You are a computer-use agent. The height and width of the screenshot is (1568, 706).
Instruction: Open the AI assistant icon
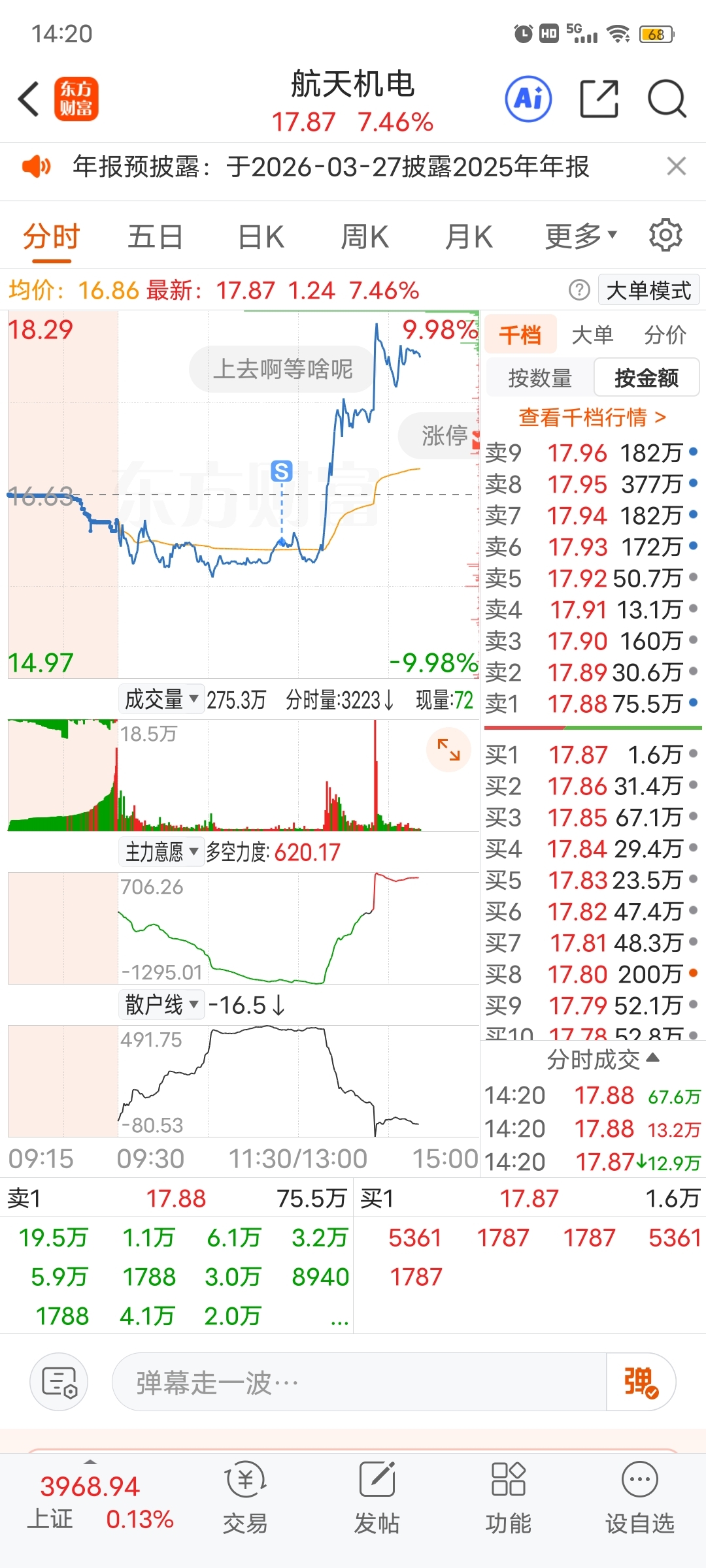coord(528,99)
